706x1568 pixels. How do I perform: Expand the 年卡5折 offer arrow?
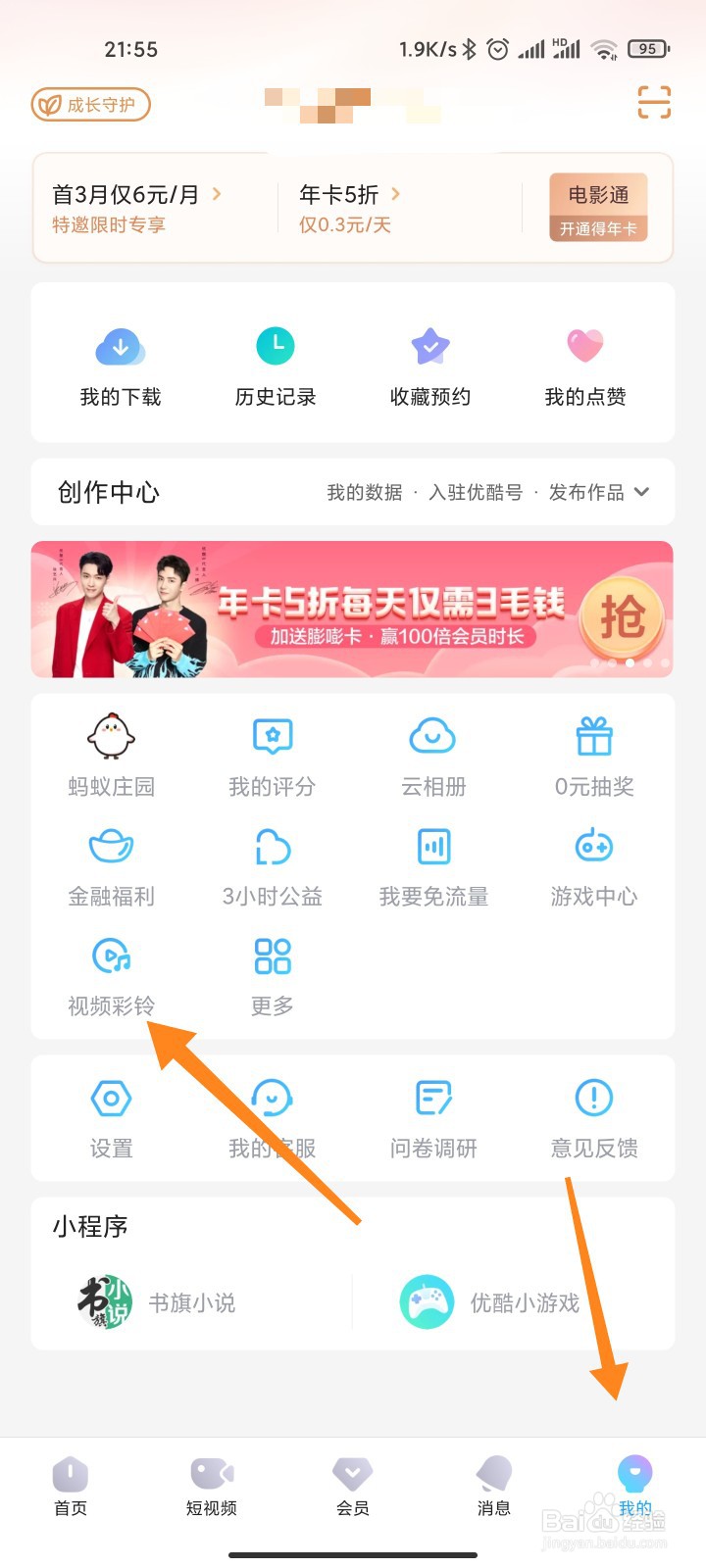coord(396,195)
